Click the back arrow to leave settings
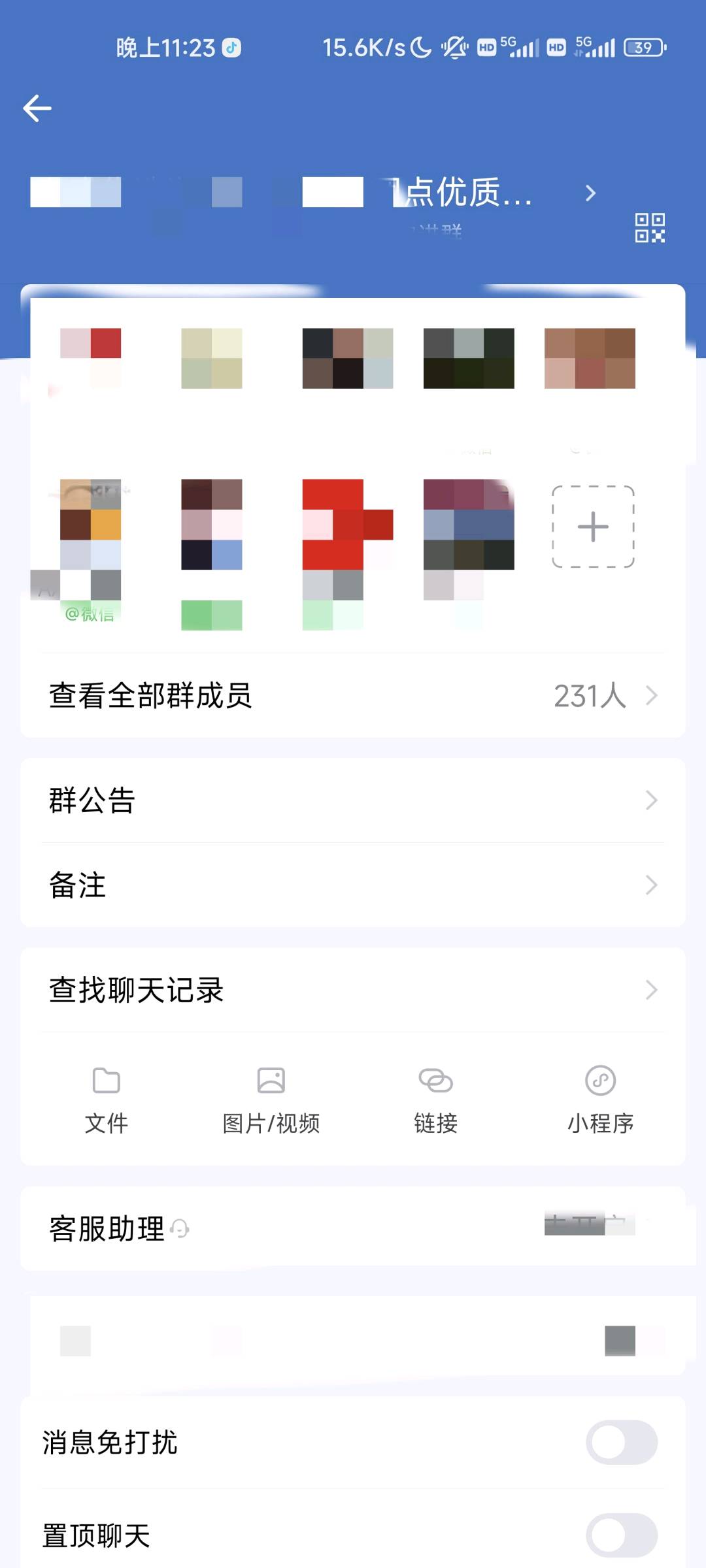The width and height of the screenshot is (706, 1568). [x=37, y=108]
